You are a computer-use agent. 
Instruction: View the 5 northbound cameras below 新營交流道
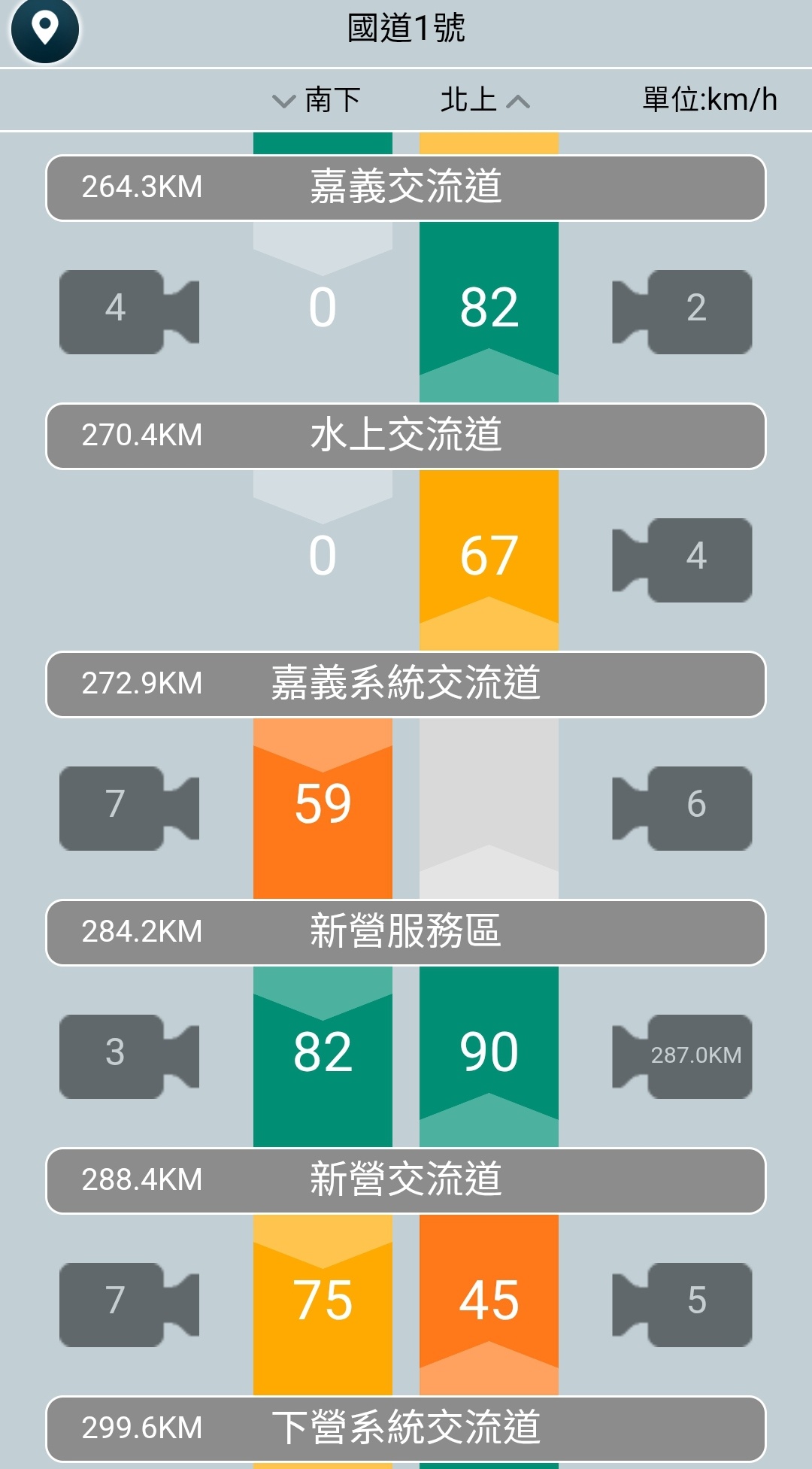pyautogui.click(x=682, y=1304)
